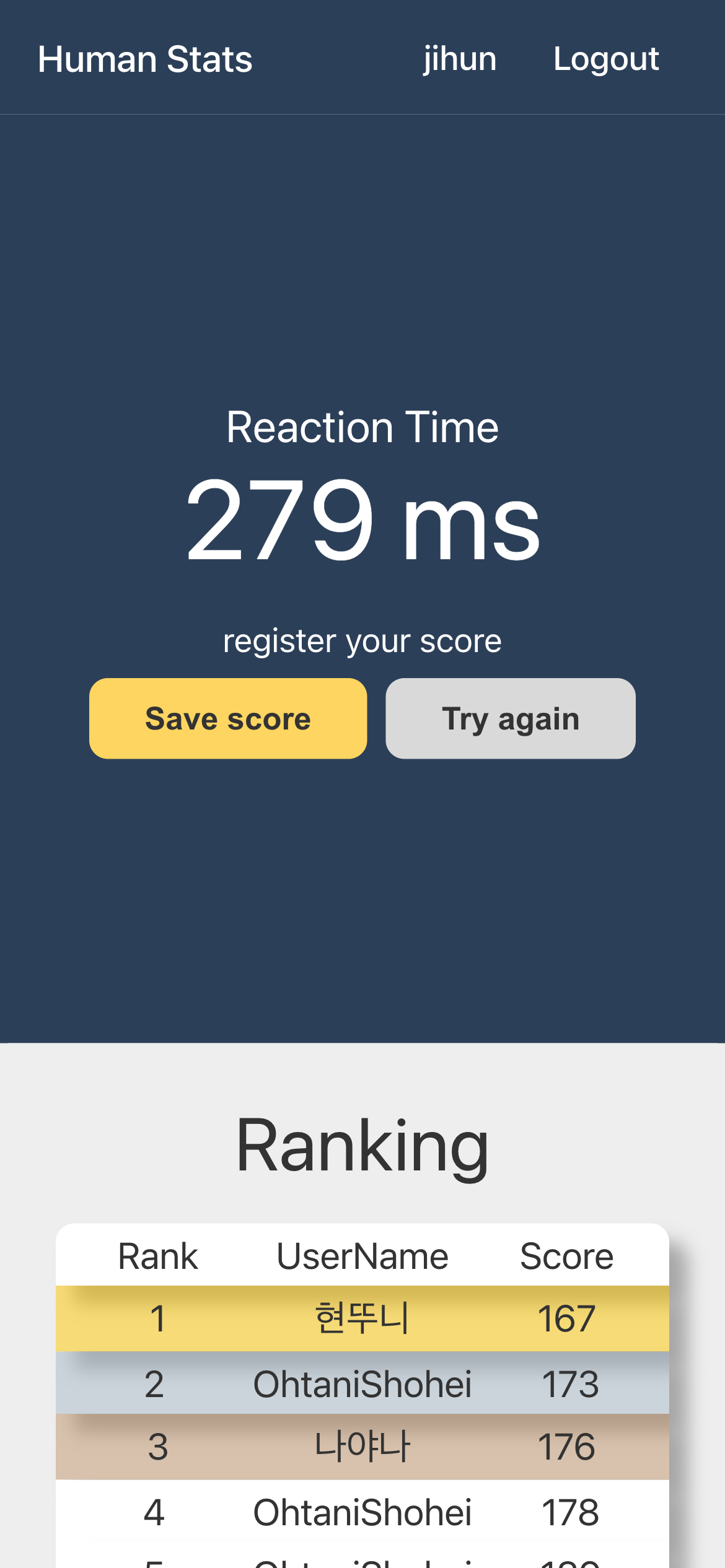
Task: Click the Save score button
Action: (227, 718)
